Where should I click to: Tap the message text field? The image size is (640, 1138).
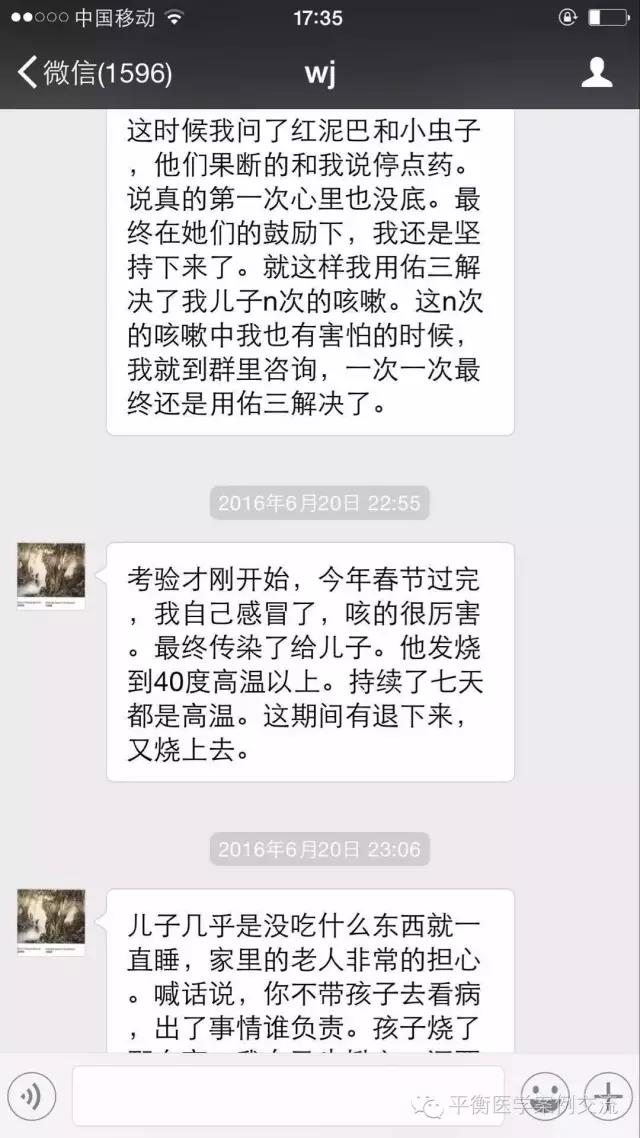pyautogui.click(x=288, y=1096)
